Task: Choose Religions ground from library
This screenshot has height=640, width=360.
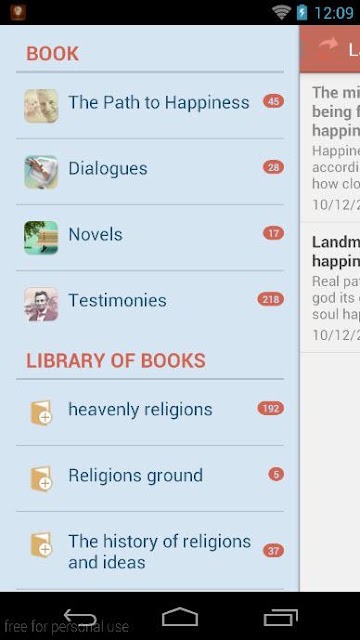Action: (150, 479)
